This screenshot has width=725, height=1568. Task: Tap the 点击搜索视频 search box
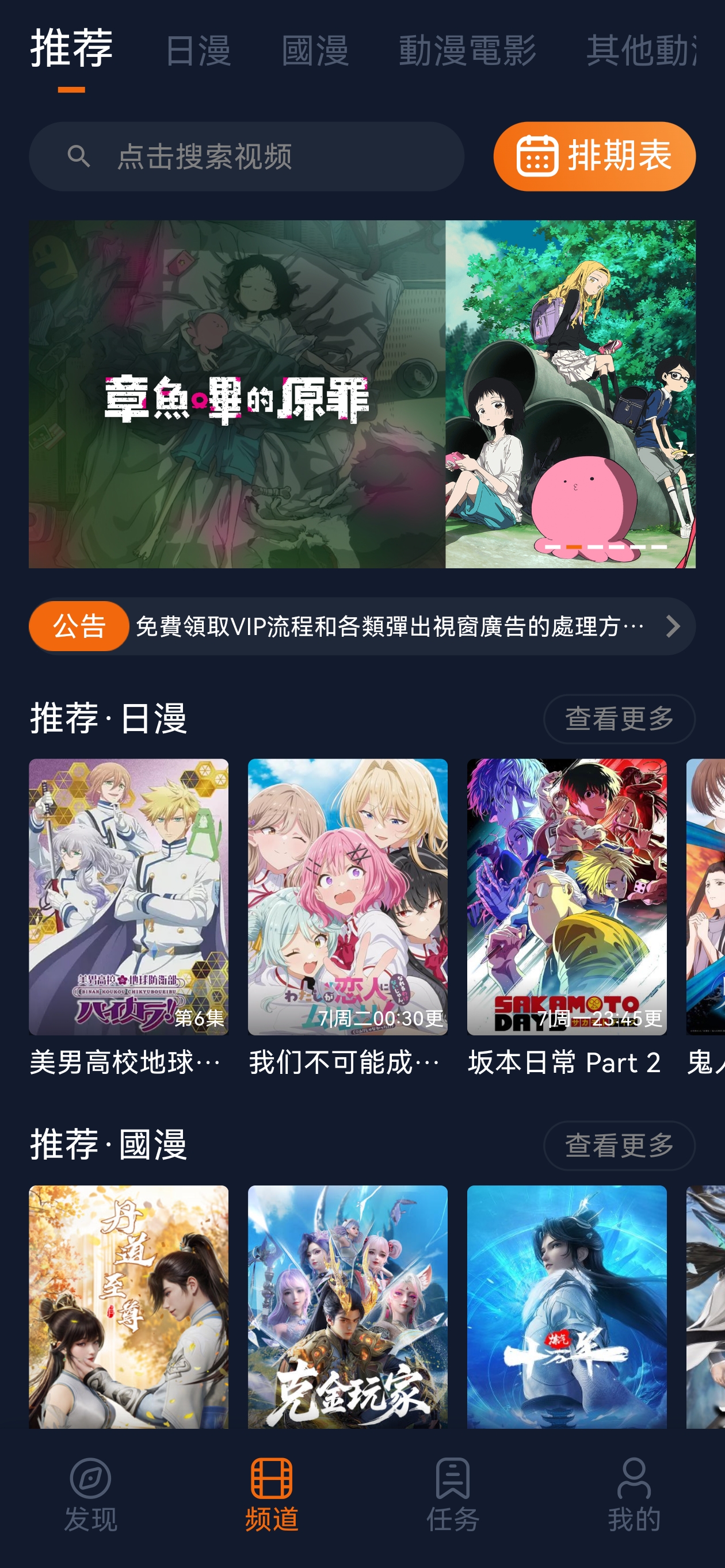coord(246,156)
